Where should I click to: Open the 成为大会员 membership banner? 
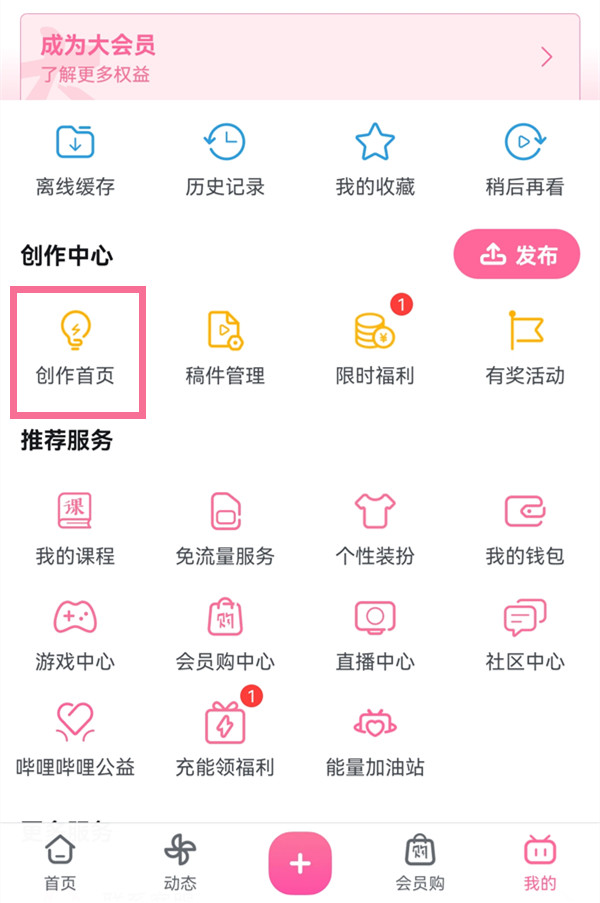(300, 57)
